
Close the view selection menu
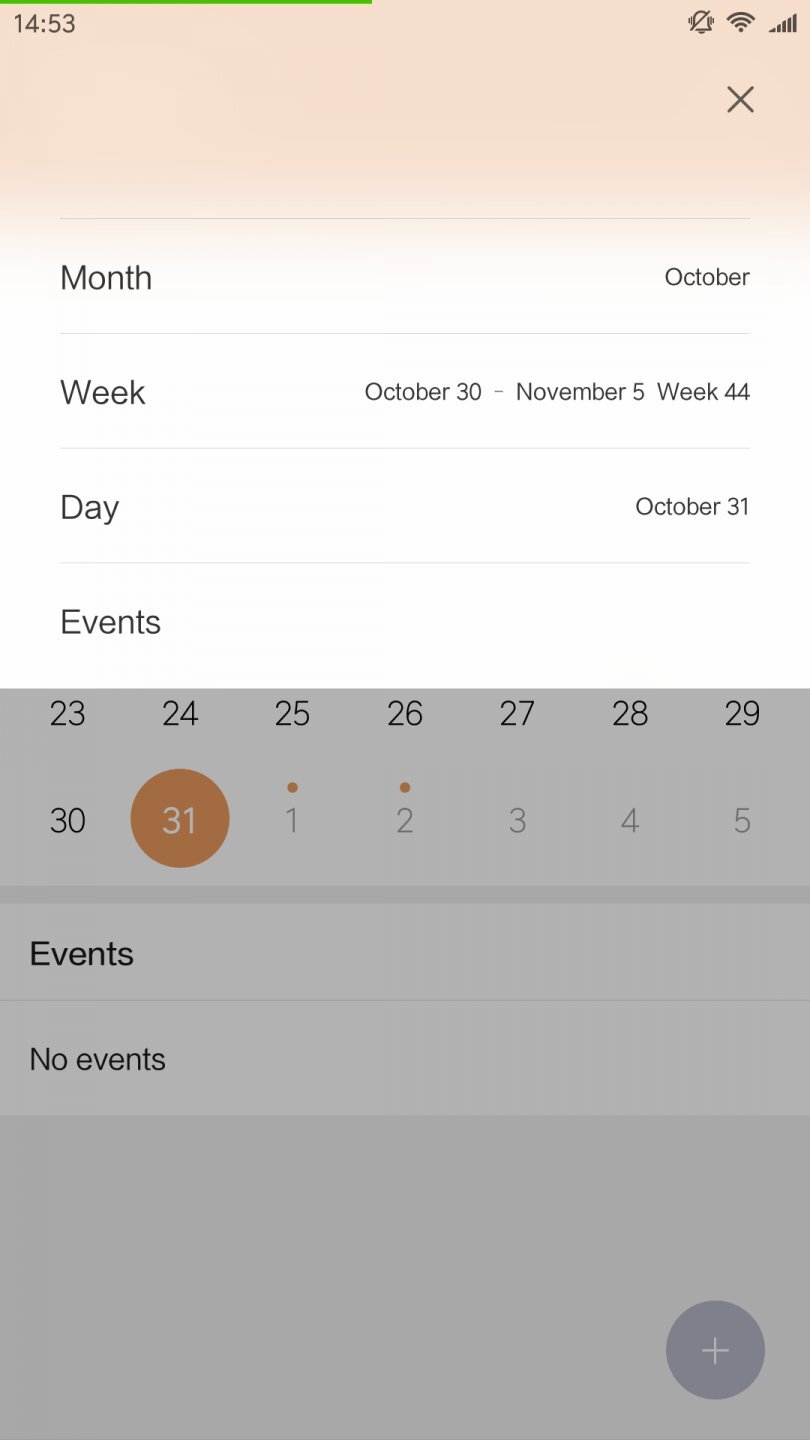[x=740, y=99]
